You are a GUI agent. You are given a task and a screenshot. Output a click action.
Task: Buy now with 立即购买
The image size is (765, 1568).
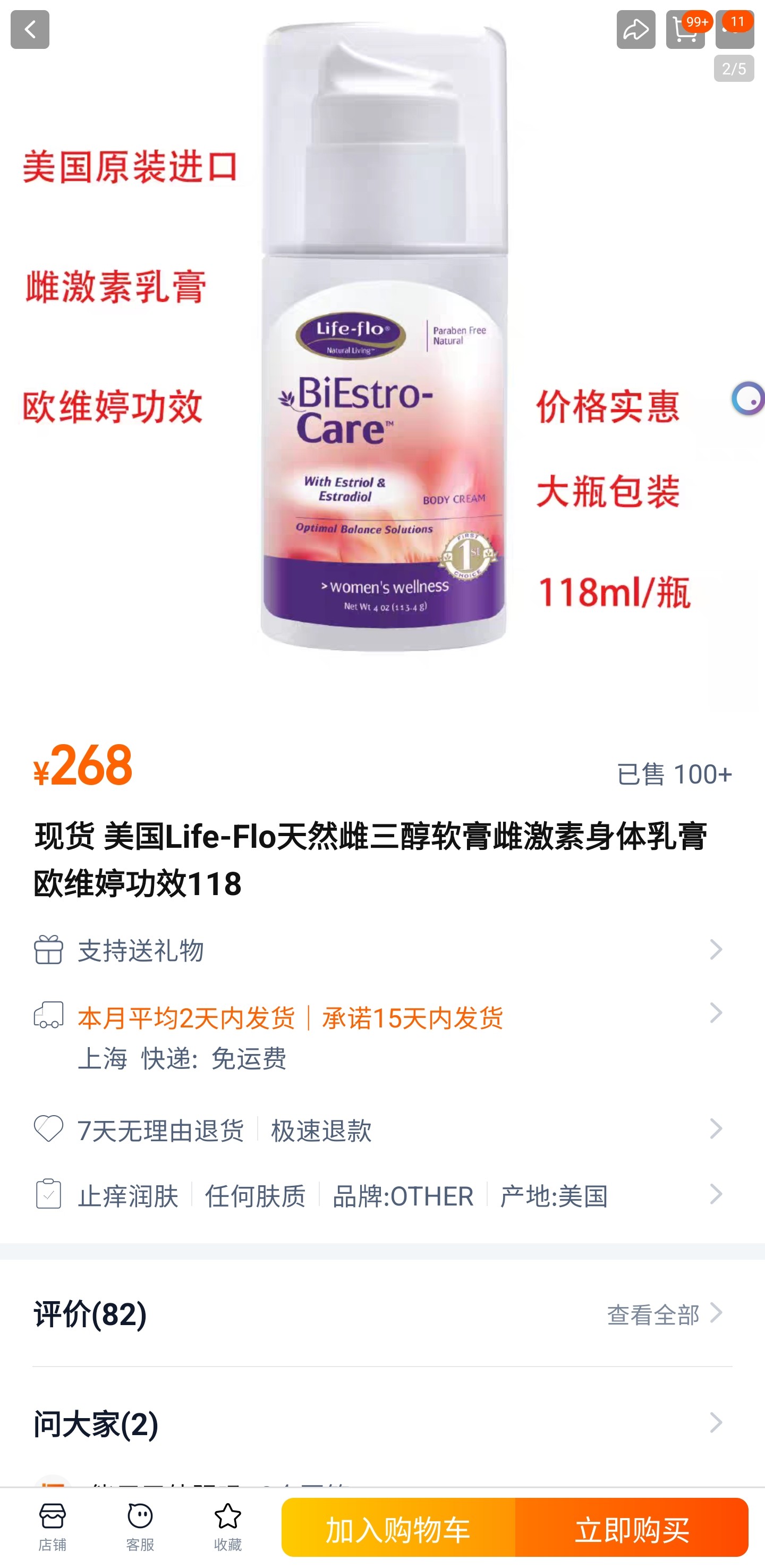[631, 1528]
